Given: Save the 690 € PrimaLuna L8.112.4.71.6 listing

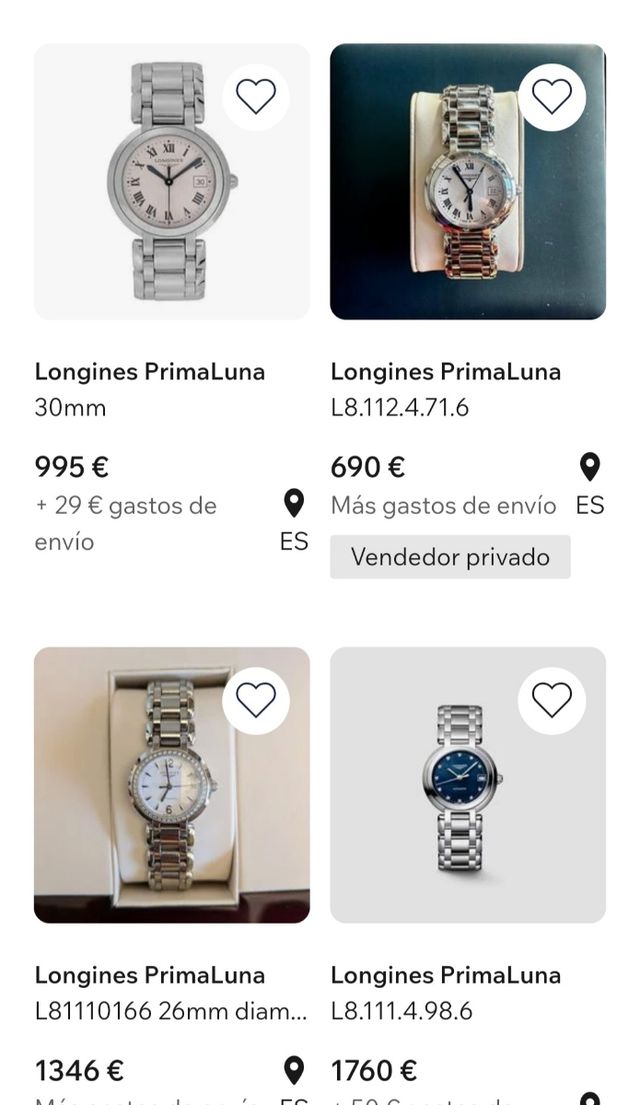Looking at the screenshot, I should point(552,97).
